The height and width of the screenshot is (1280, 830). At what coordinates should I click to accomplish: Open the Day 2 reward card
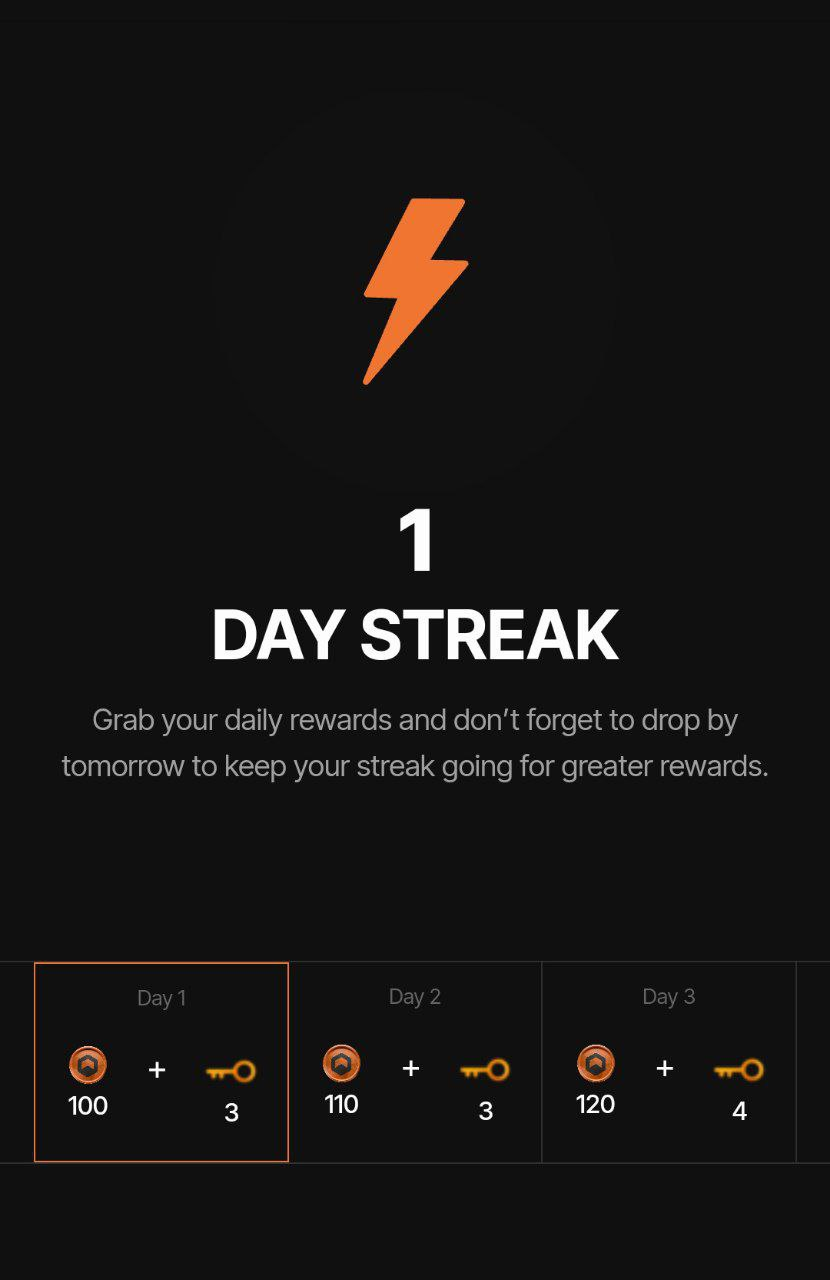[x=415, y=1061]
